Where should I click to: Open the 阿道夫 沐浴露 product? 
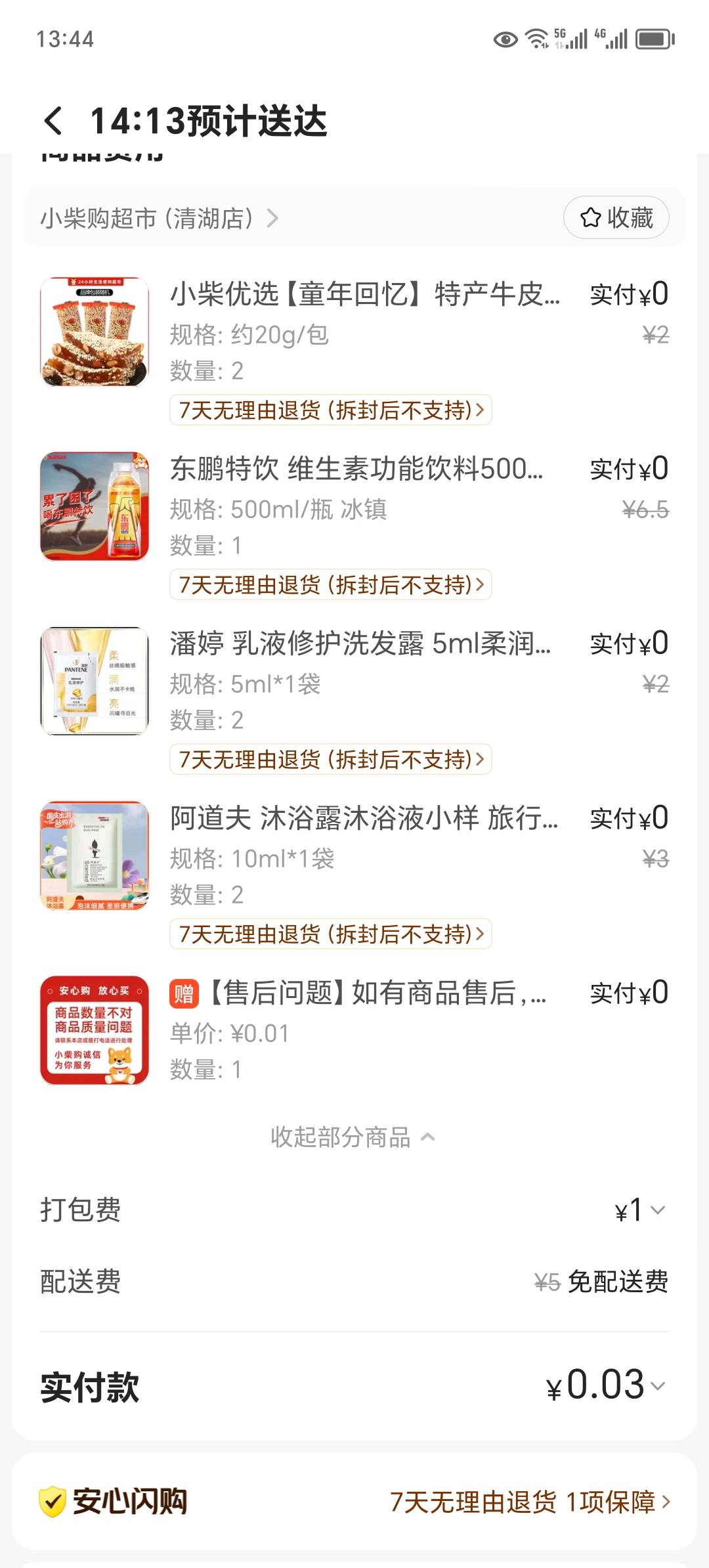(364, 818)
